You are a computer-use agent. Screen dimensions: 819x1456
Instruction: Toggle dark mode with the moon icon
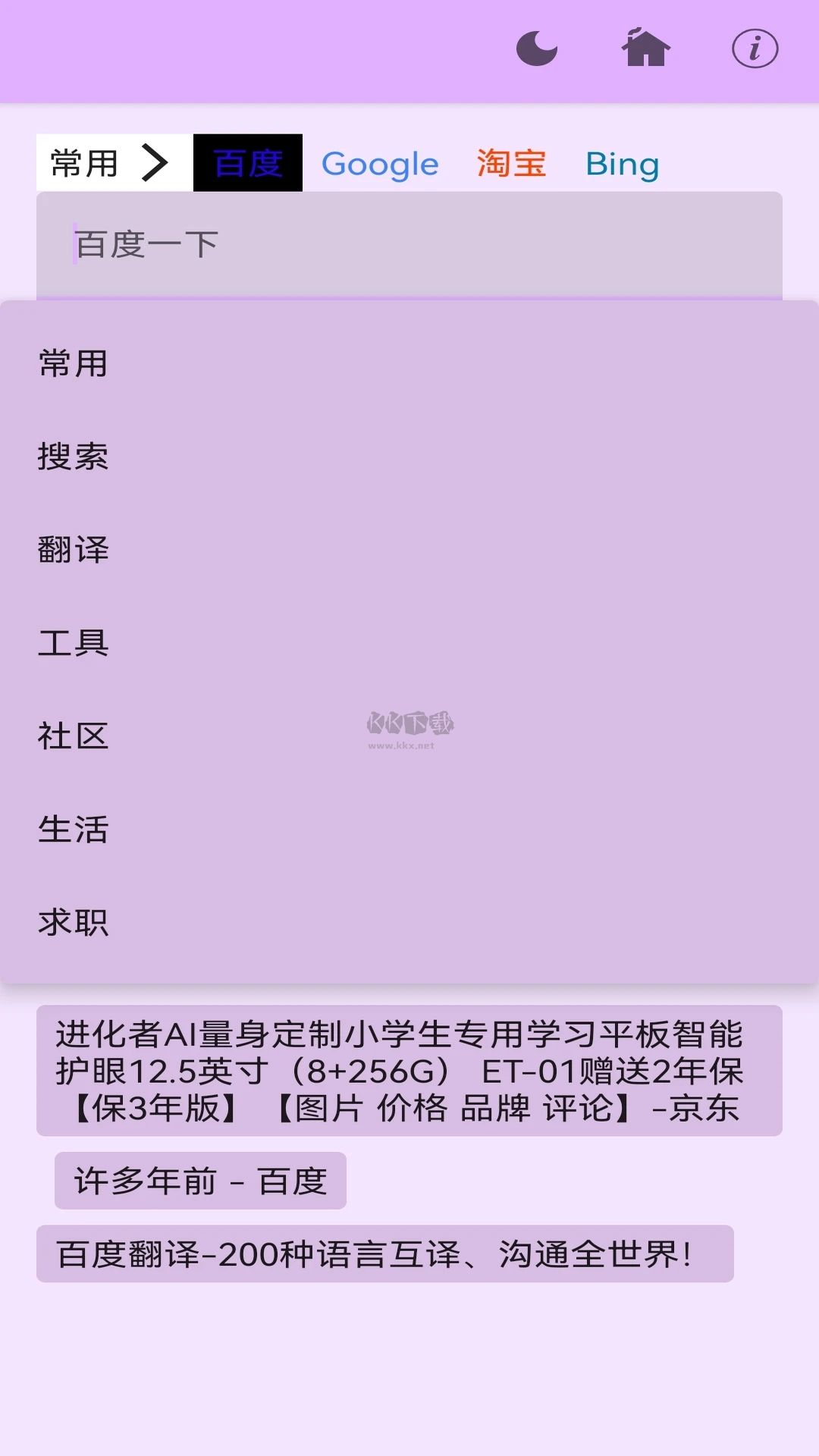(x=537, y=49)
